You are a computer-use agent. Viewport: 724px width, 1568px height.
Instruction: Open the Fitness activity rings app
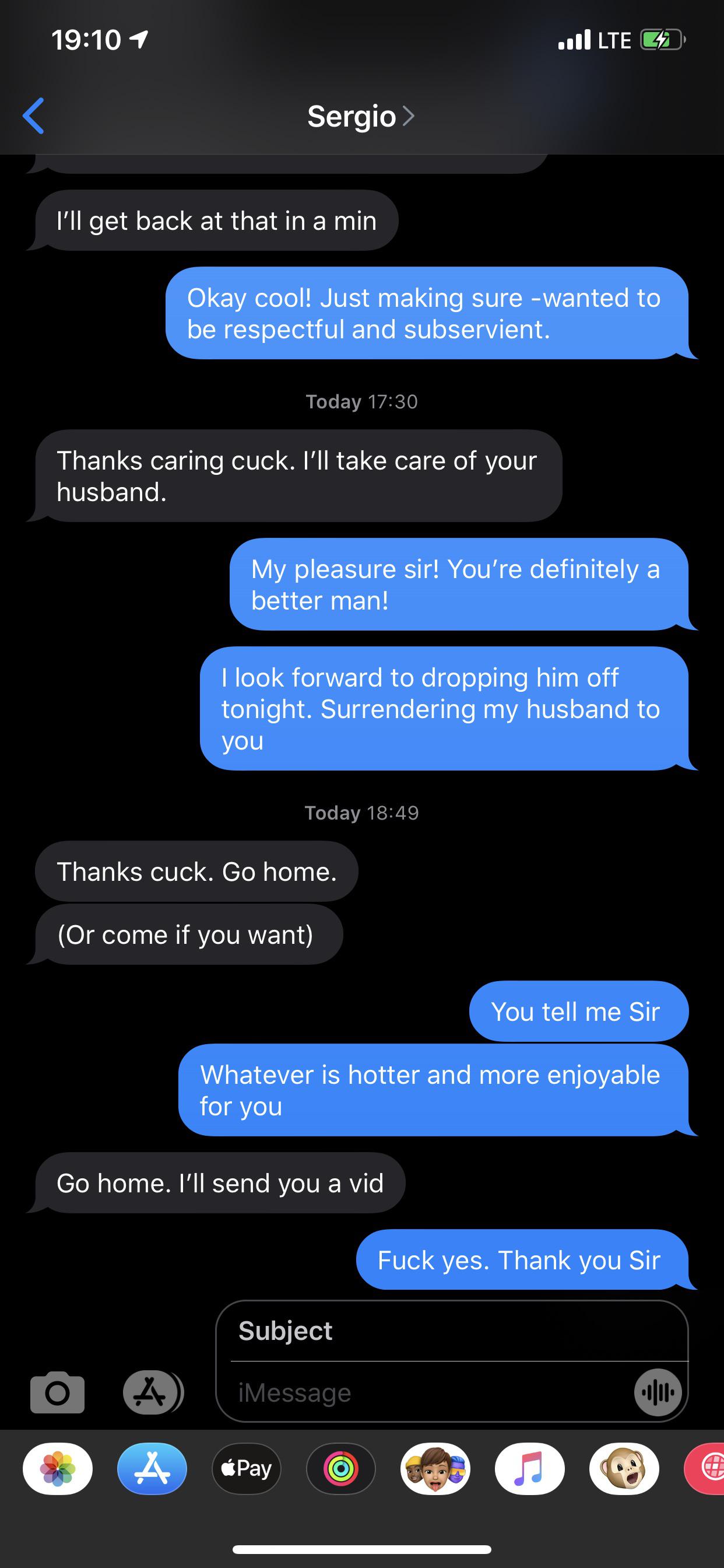click(340, 1469)
